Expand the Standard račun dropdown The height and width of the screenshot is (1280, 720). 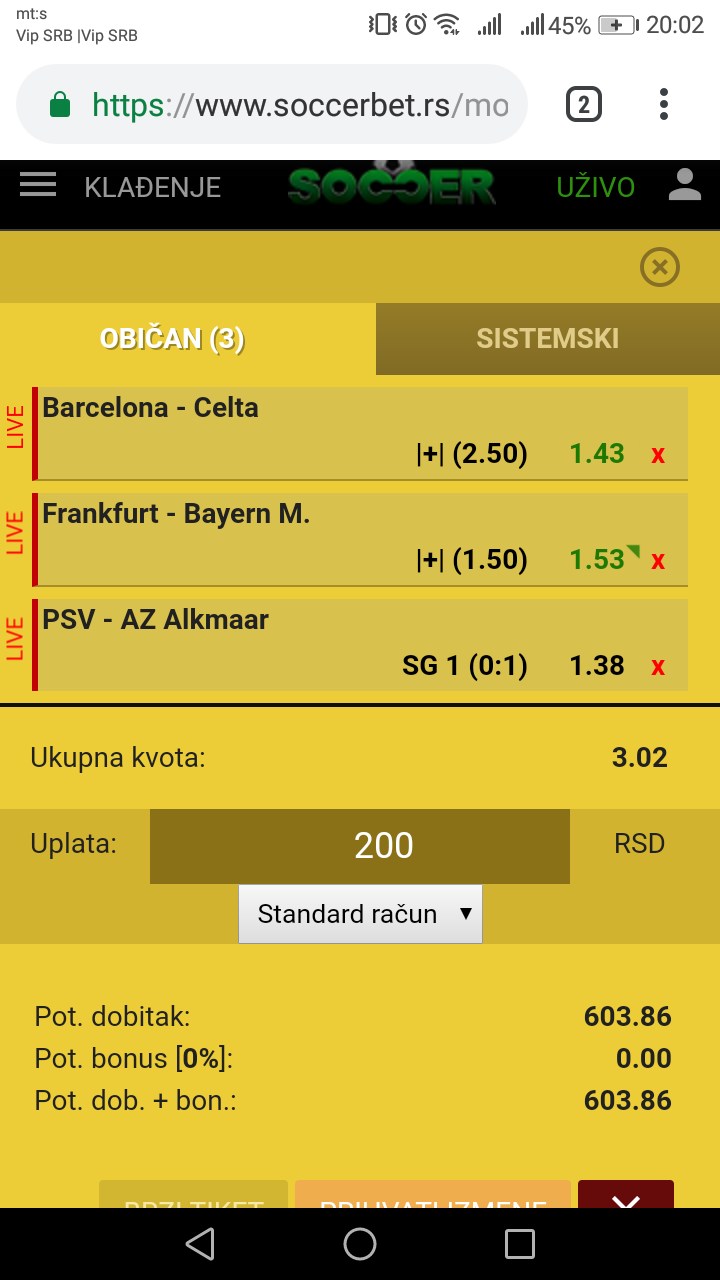[360, 914]
